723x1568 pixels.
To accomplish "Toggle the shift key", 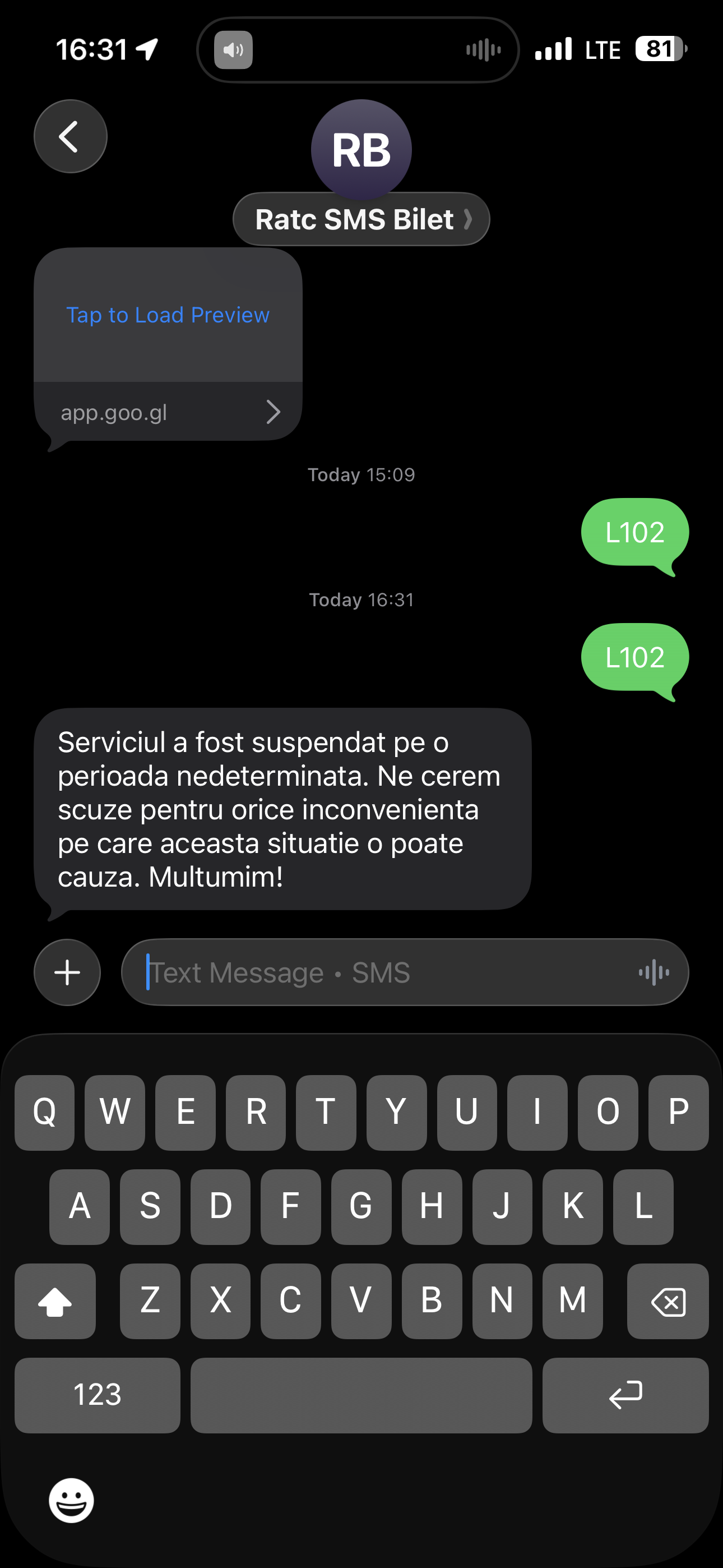I will point(55,1301).
